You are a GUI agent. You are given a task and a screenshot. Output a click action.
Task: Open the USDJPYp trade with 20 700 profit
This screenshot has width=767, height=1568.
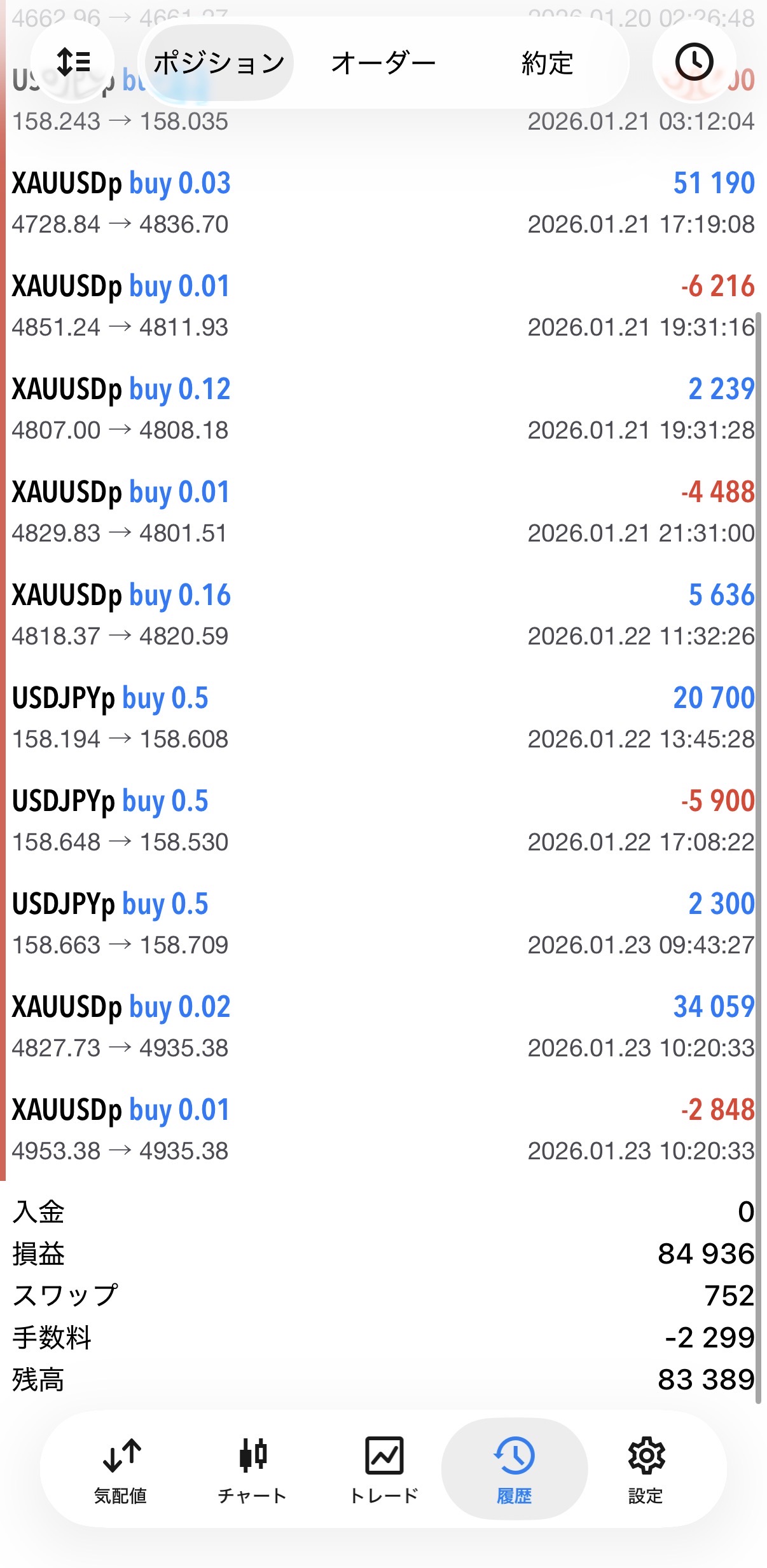point(382,718)
